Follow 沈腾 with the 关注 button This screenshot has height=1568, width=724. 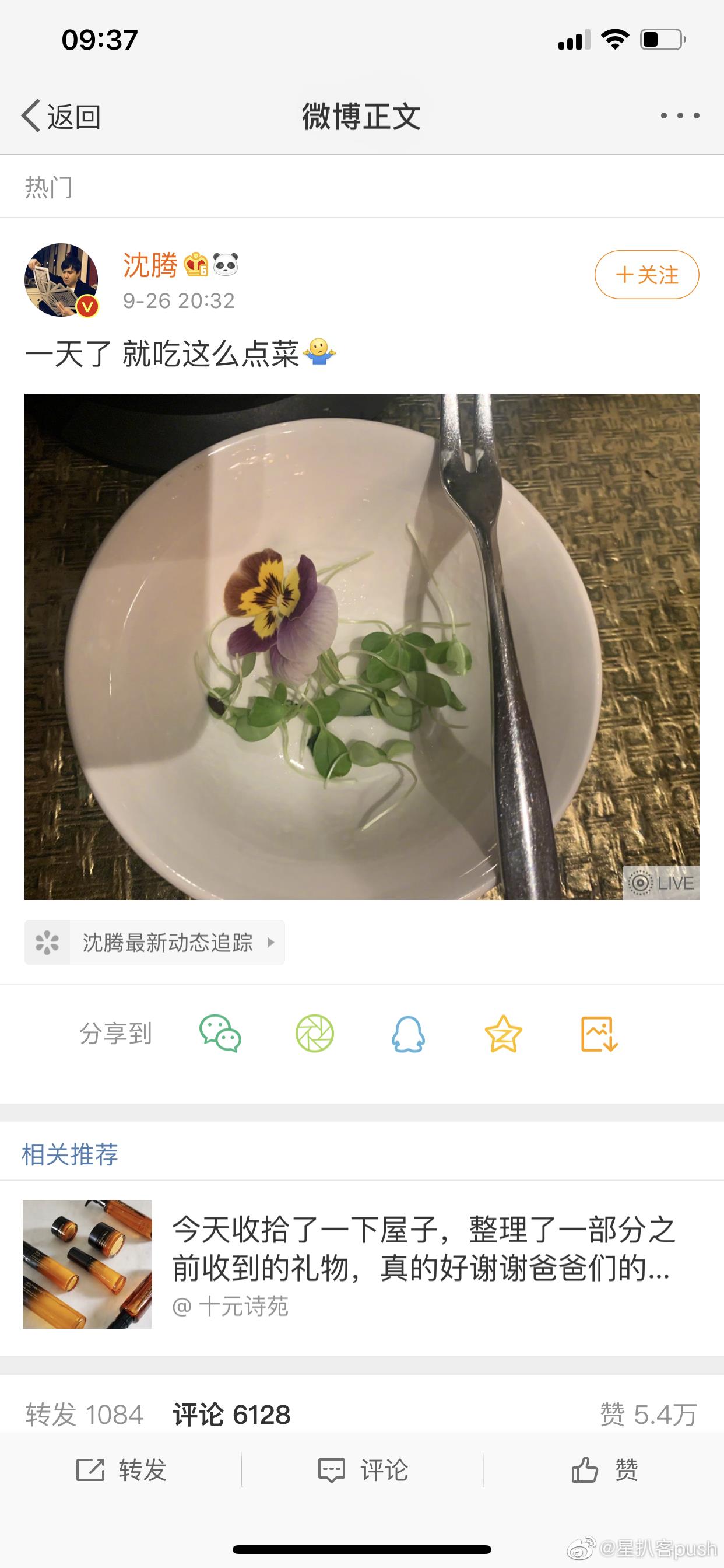[x=646, y=275]
